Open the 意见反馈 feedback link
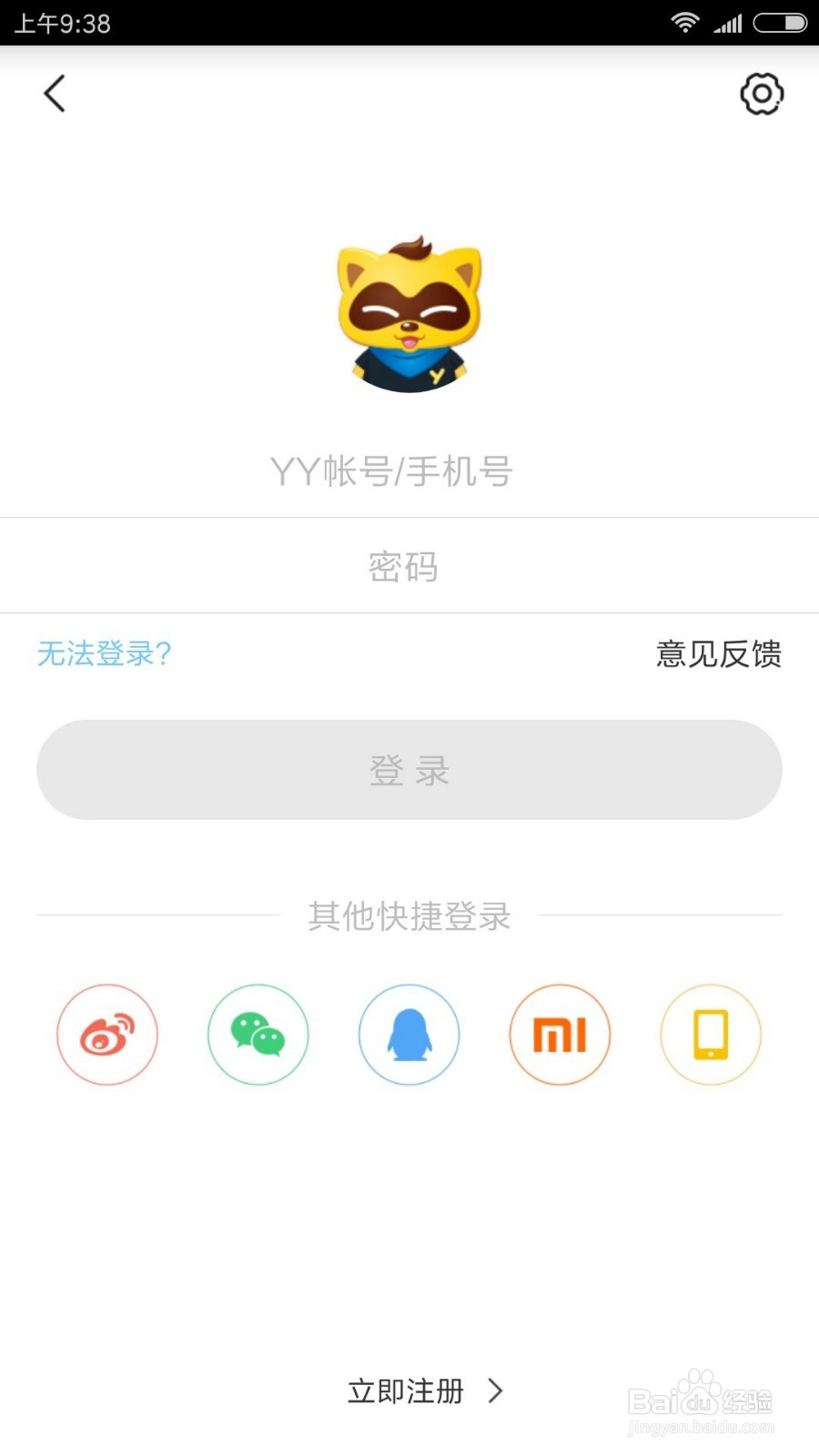The image size is (819, 1456). tap(718, 654)
